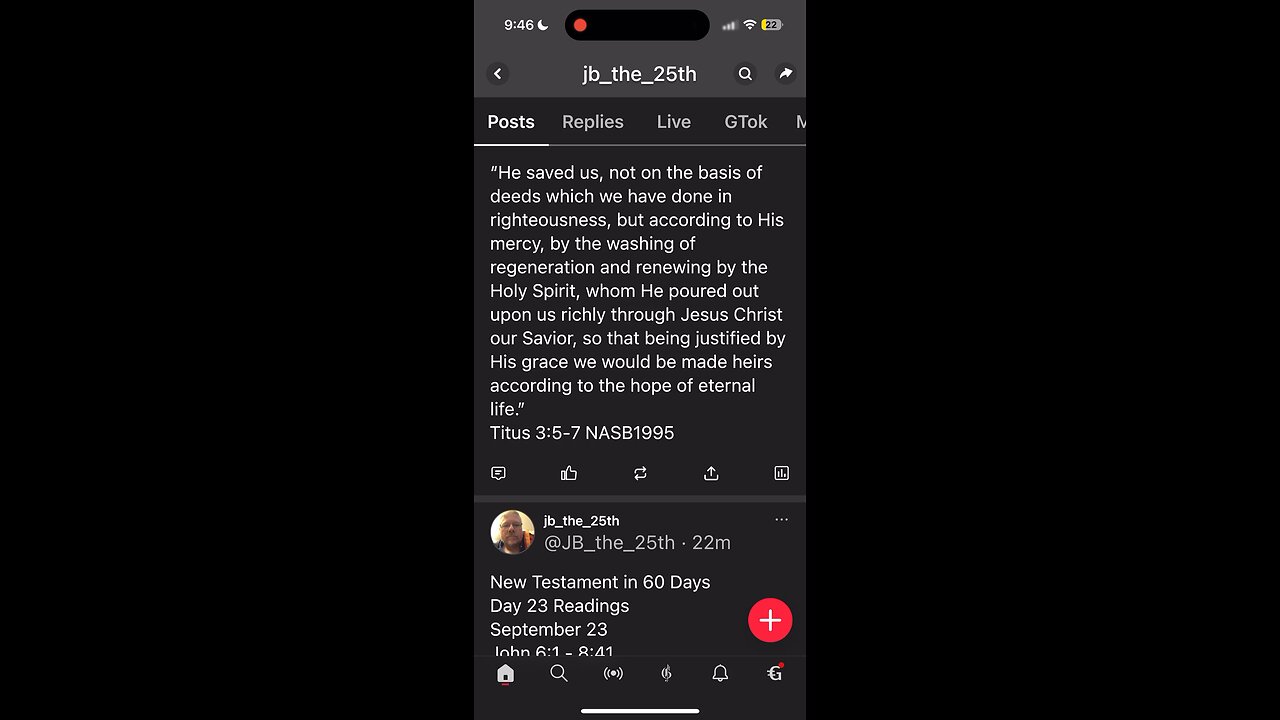View stats for the Titus 3:5-7 post

tap(781, 473)
